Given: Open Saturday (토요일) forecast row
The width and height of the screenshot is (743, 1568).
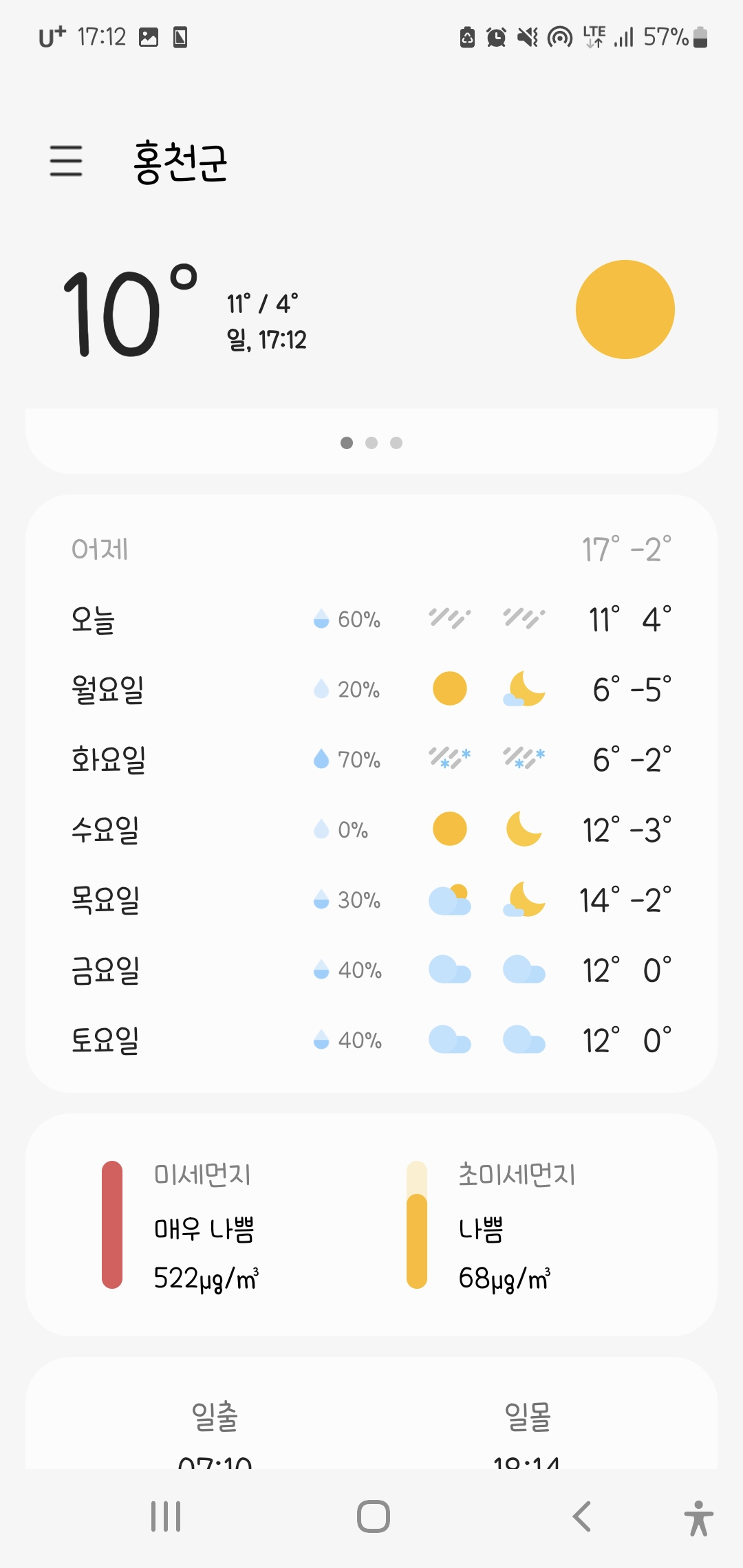Looking at the screenshot, I should pyautogui.click(x=371, y=1040).
